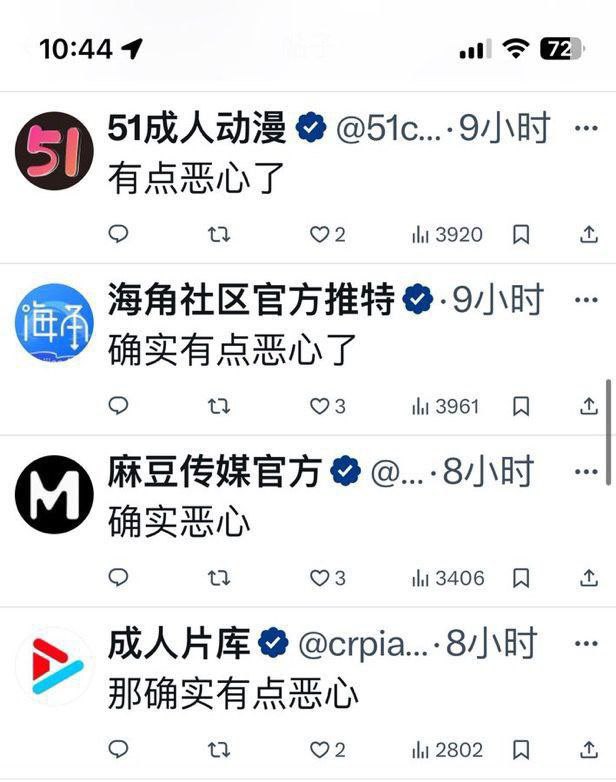Like the post saying 有点恶心了 by 51成人动漫
Image resolution: width=616 pixels, height=782 pixels.
click(320, 234)
